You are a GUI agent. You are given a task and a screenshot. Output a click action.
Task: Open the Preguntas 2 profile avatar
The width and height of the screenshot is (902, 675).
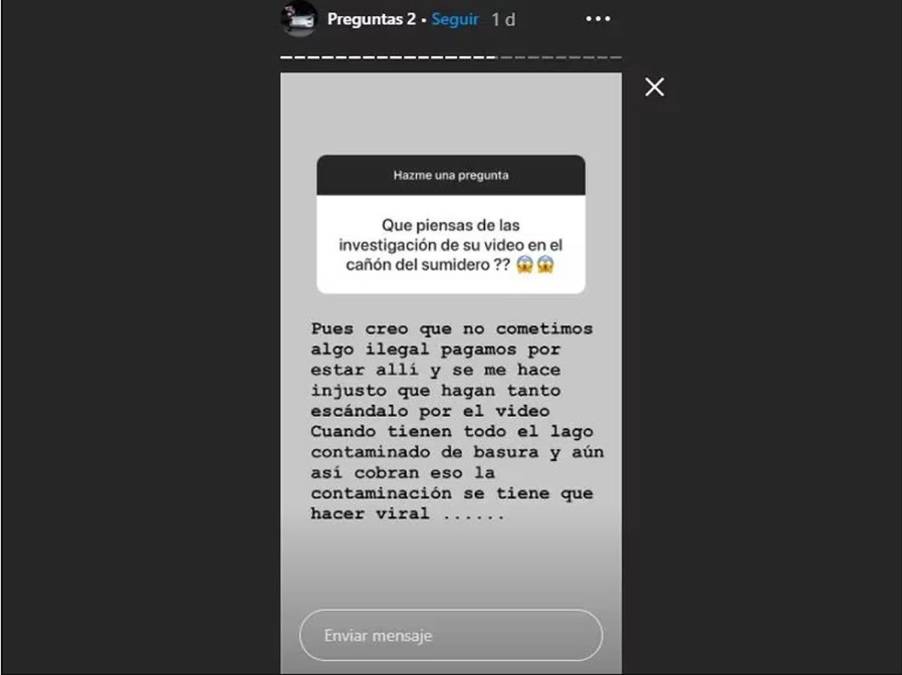tap(299, 19)
